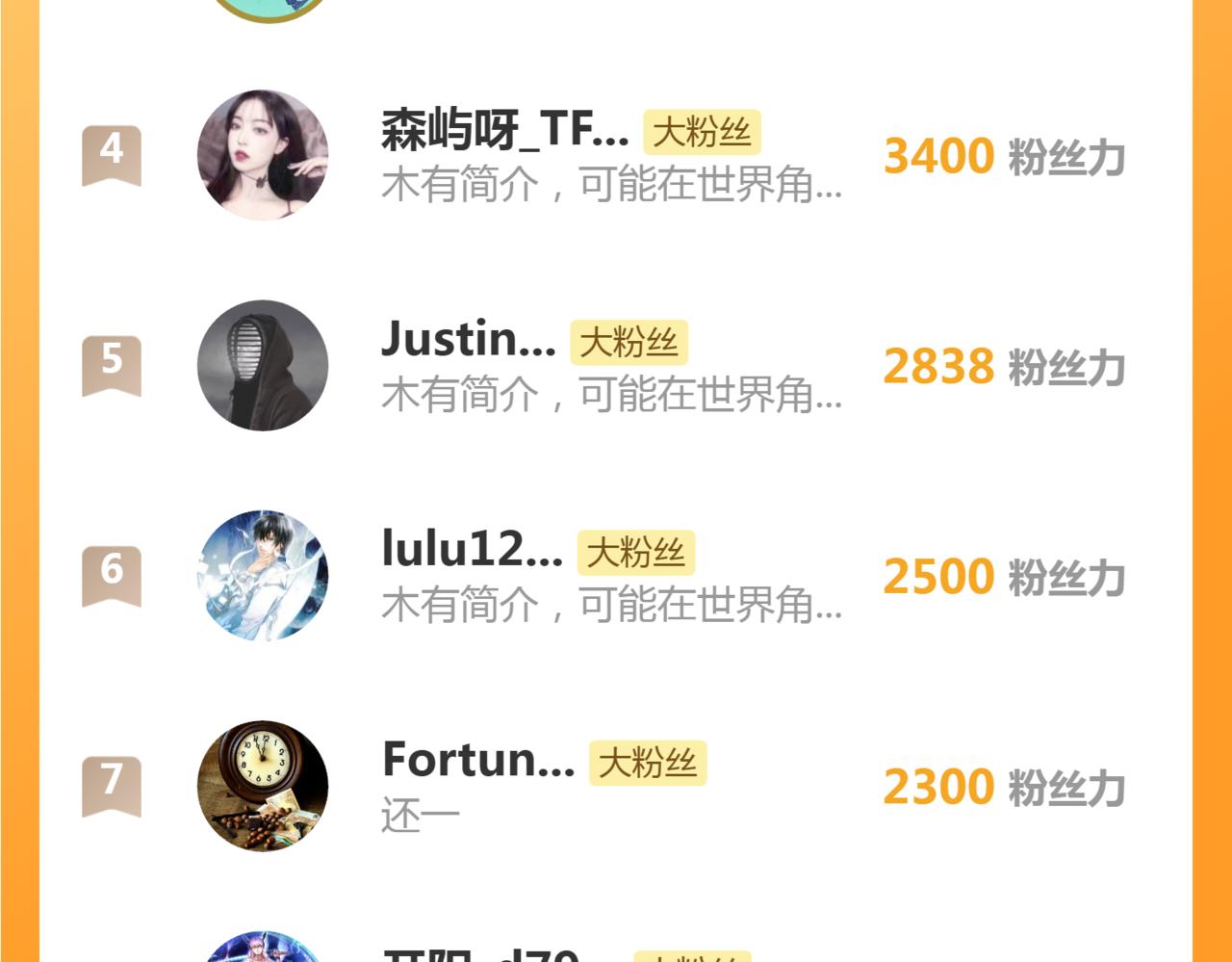Select the Fortun fan ranked seventh

[x=477, y=760]
